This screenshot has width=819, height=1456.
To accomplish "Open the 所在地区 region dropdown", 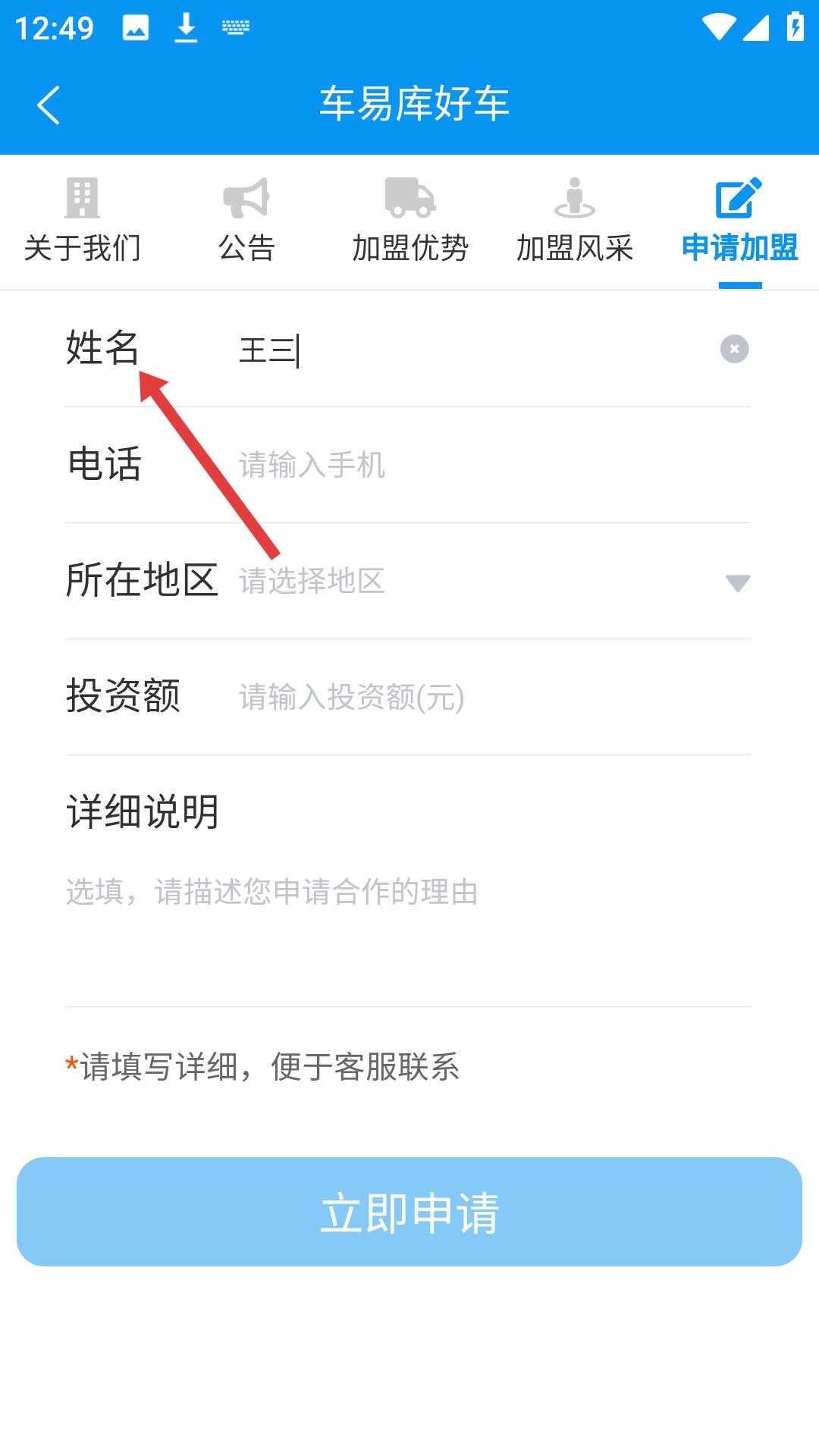I will (x=485, y=582).
